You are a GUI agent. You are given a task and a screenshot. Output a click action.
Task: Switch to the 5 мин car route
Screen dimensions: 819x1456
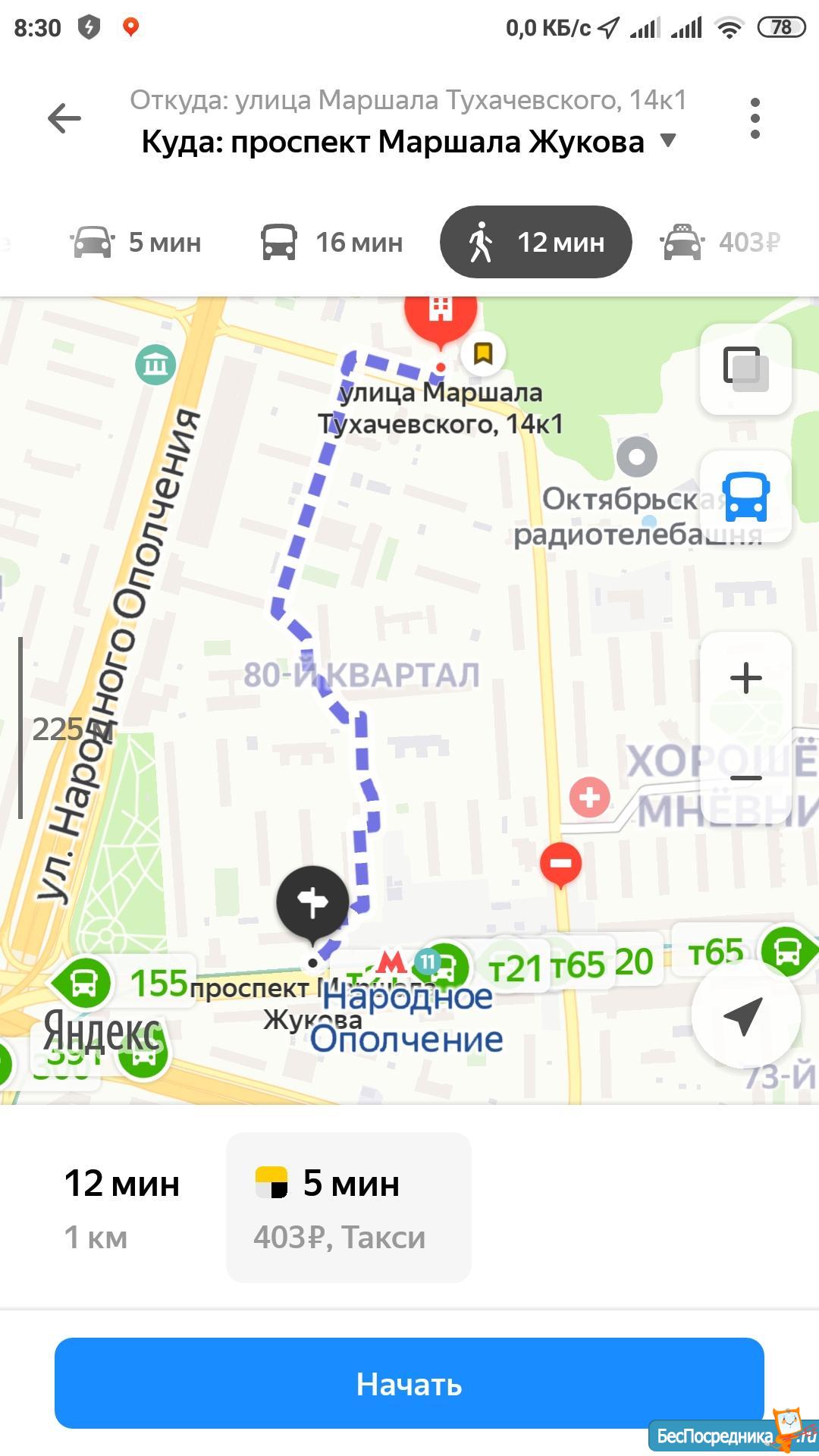(136, 243)
